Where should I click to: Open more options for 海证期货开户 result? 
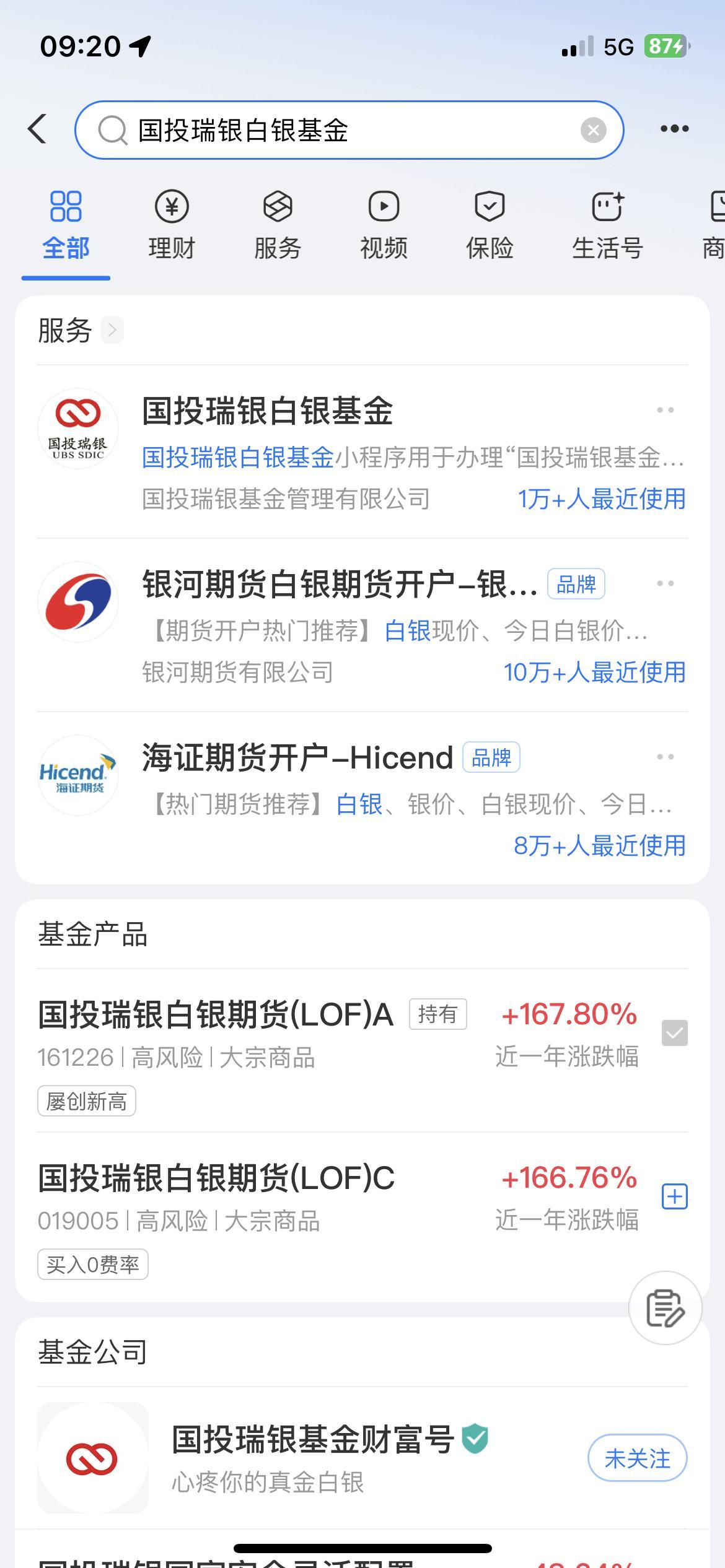tap(666, 757)
